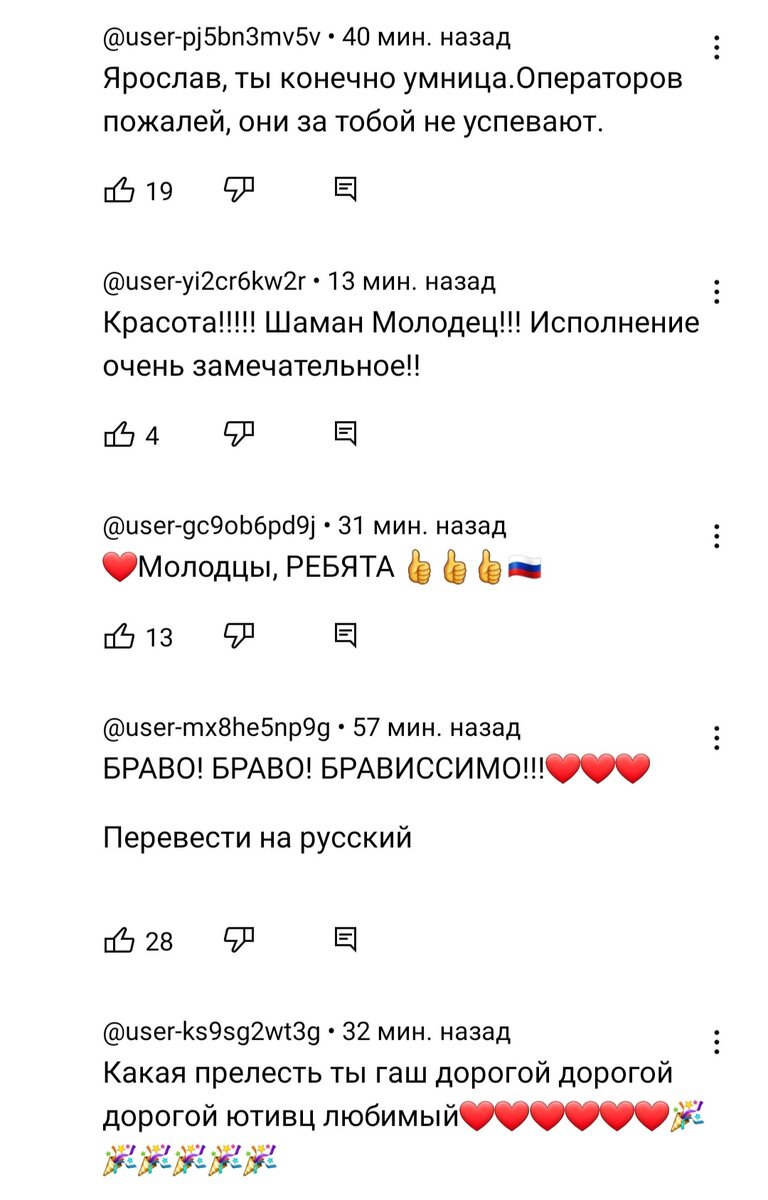
Task: Open options menu for the bottom comment
Action: click(x=716, y=1042)
